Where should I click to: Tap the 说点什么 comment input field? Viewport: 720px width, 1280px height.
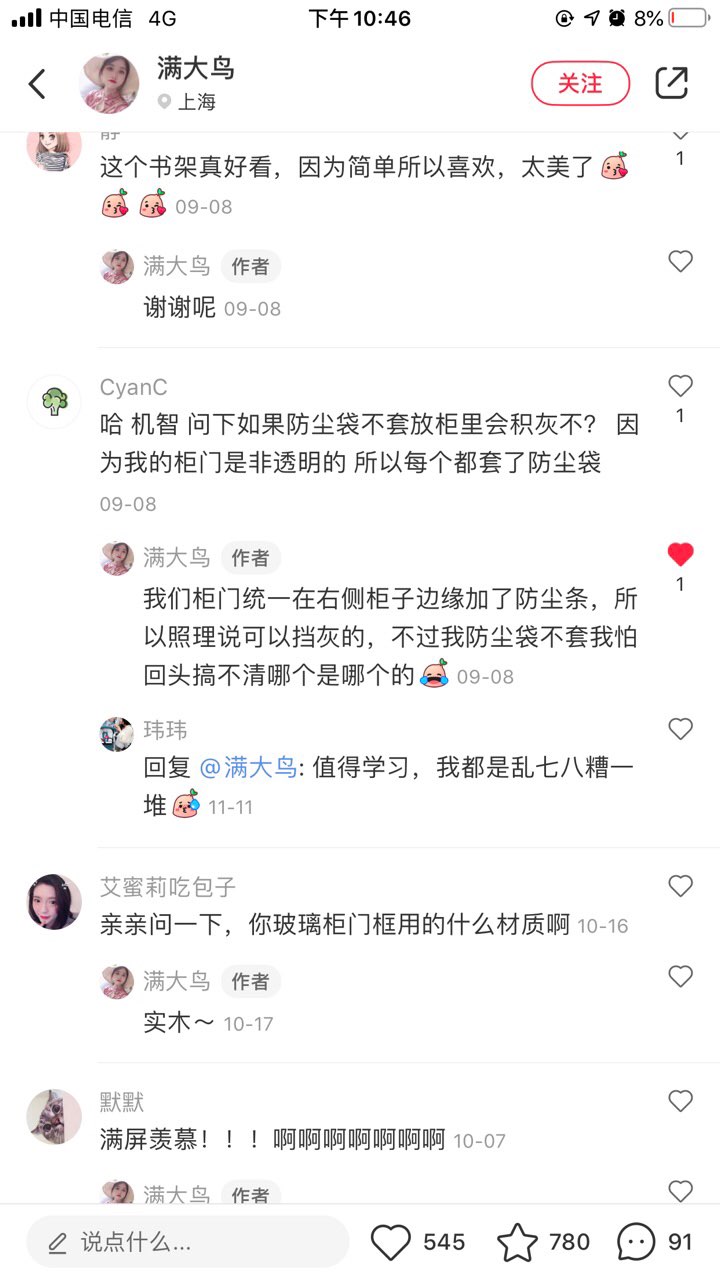pos(188,1242)
